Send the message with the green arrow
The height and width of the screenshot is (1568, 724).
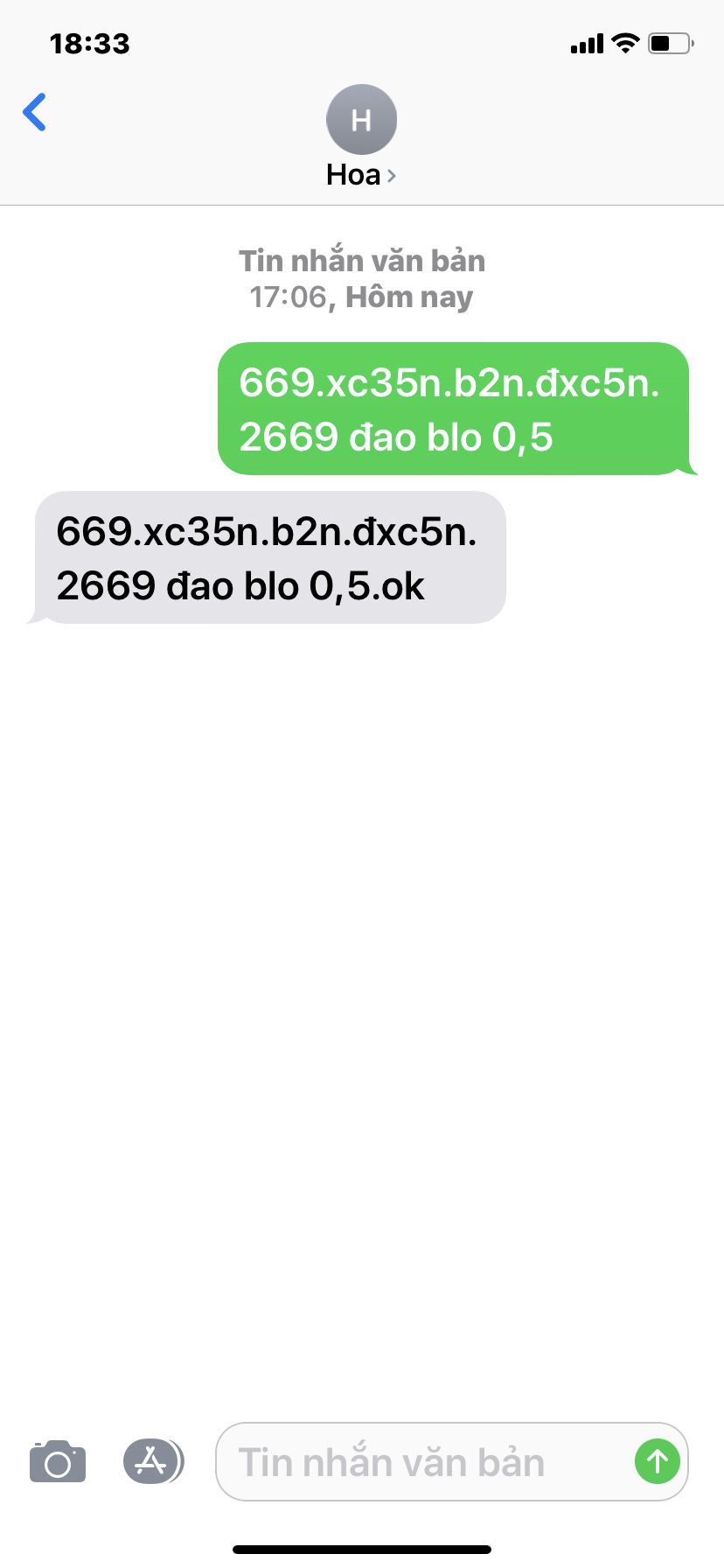pos(658,1461)
